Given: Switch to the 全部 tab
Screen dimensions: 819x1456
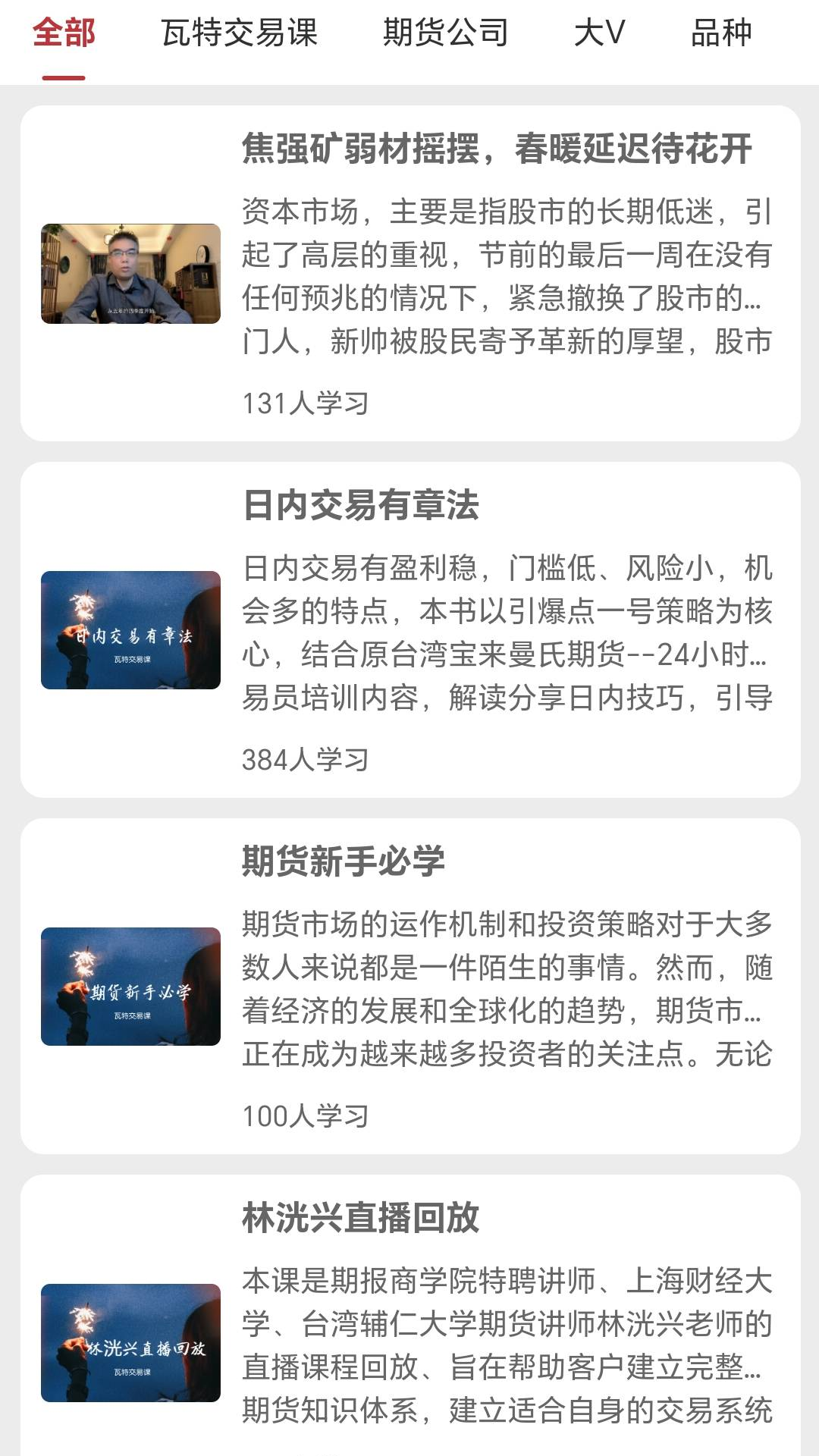Looking at the screenshot, I should pos(64,33).
